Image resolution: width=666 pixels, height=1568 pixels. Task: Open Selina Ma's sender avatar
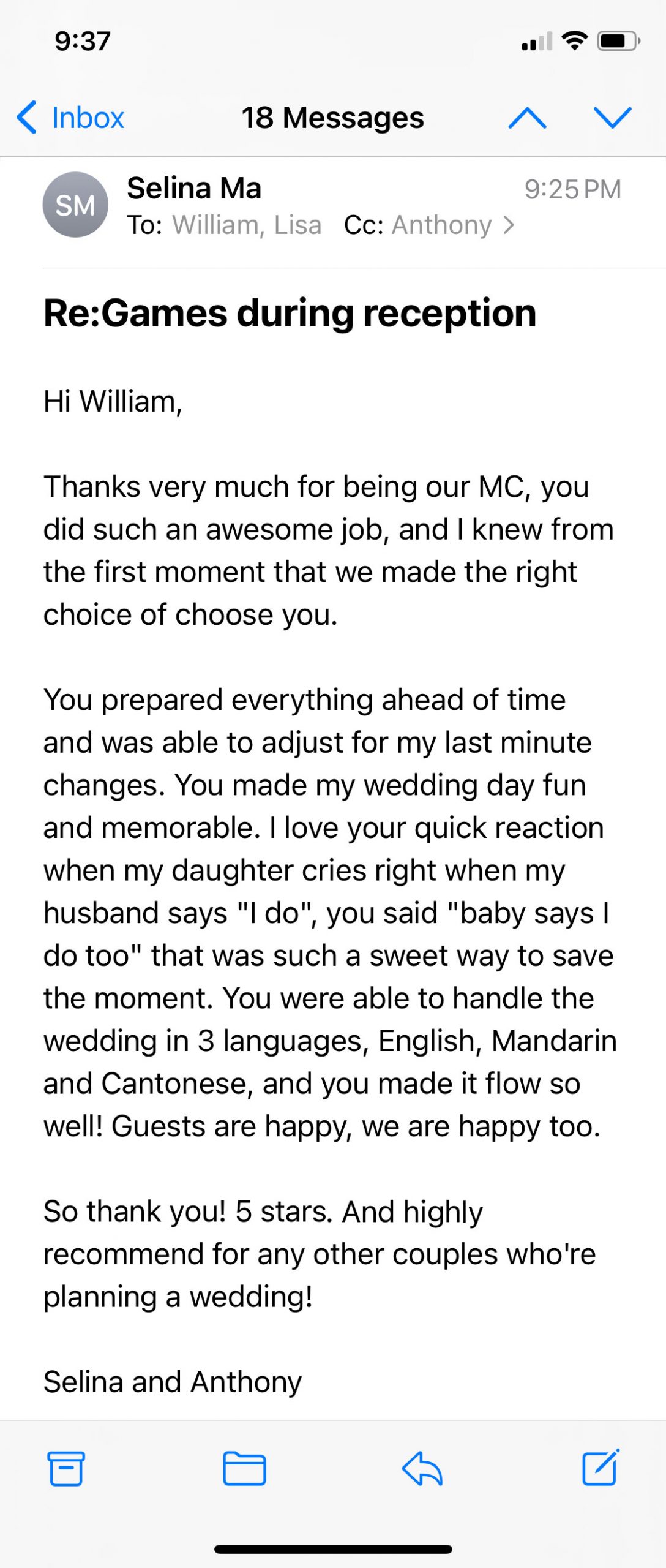point(75,205)
